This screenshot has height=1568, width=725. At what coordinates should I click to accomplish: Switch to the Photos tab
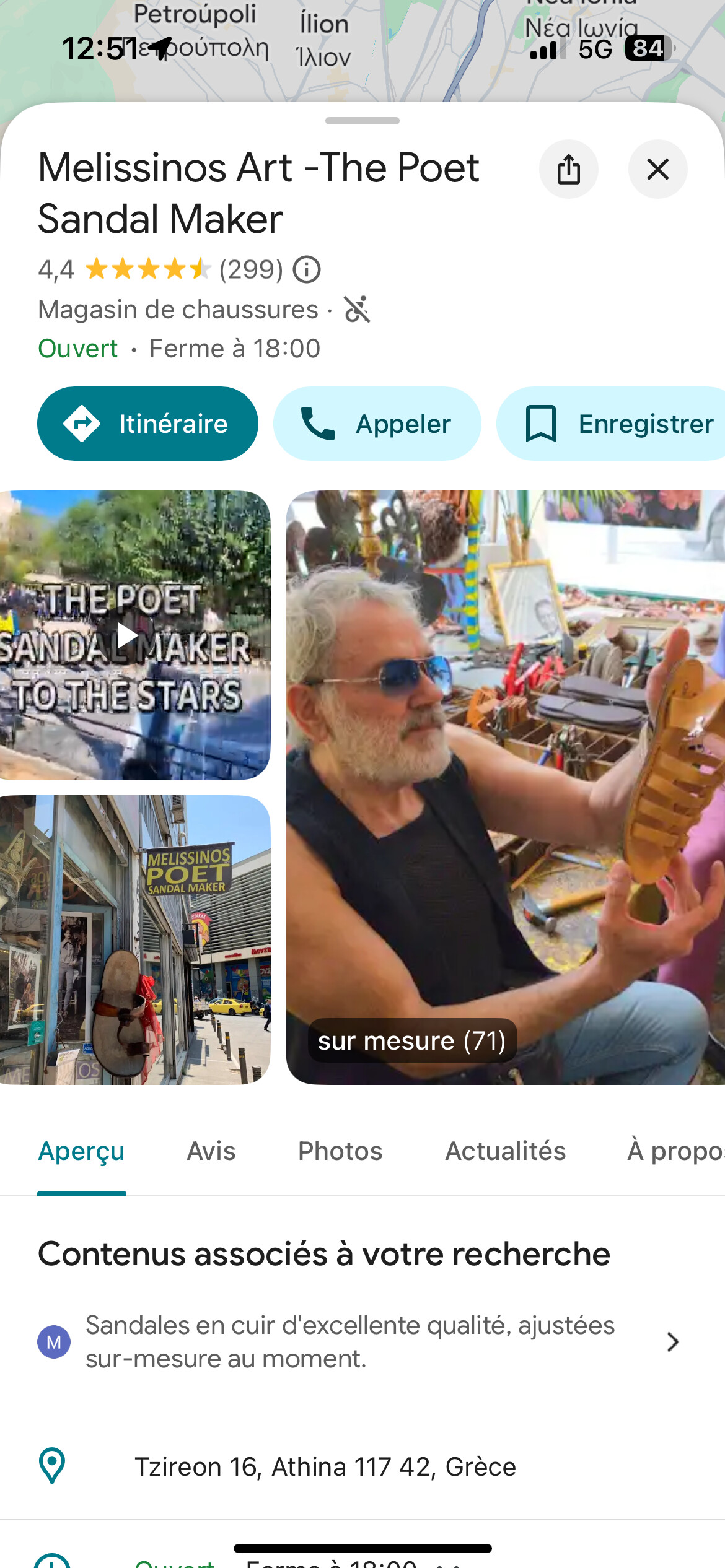(340, 1151)
